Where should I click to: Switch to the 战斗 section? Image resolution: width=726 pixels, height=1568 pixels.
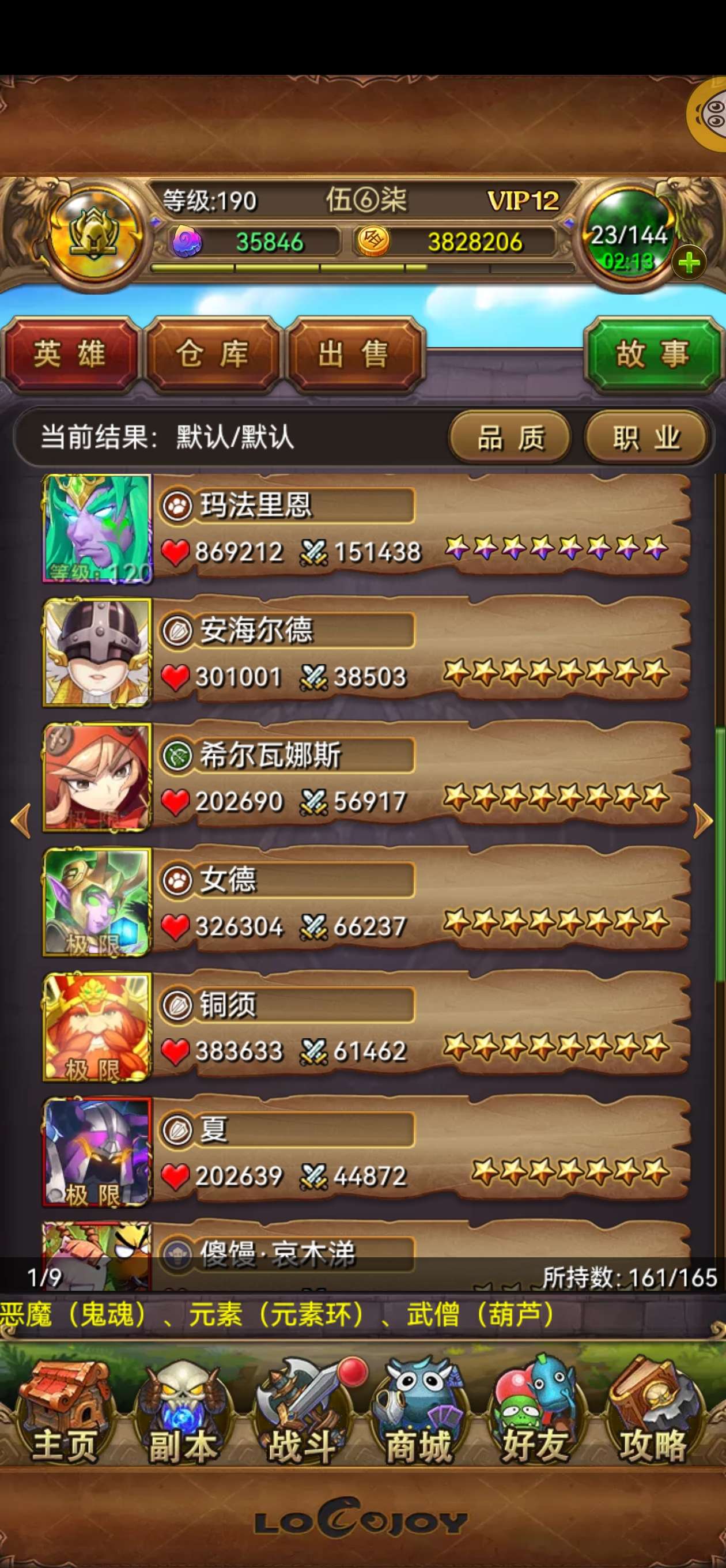(302, 1414)
